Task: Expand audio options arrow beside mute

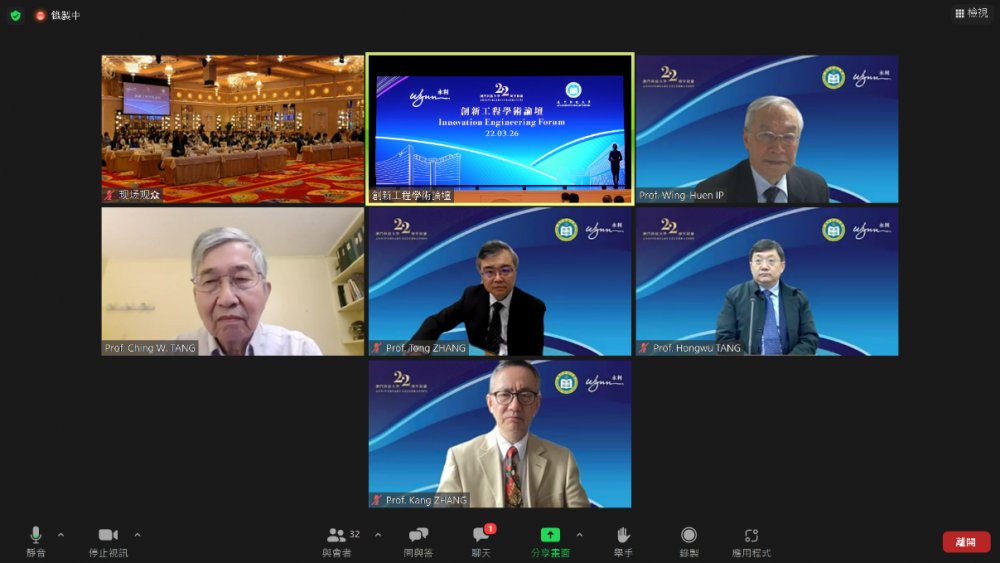Action: click(x=61, y=535)
